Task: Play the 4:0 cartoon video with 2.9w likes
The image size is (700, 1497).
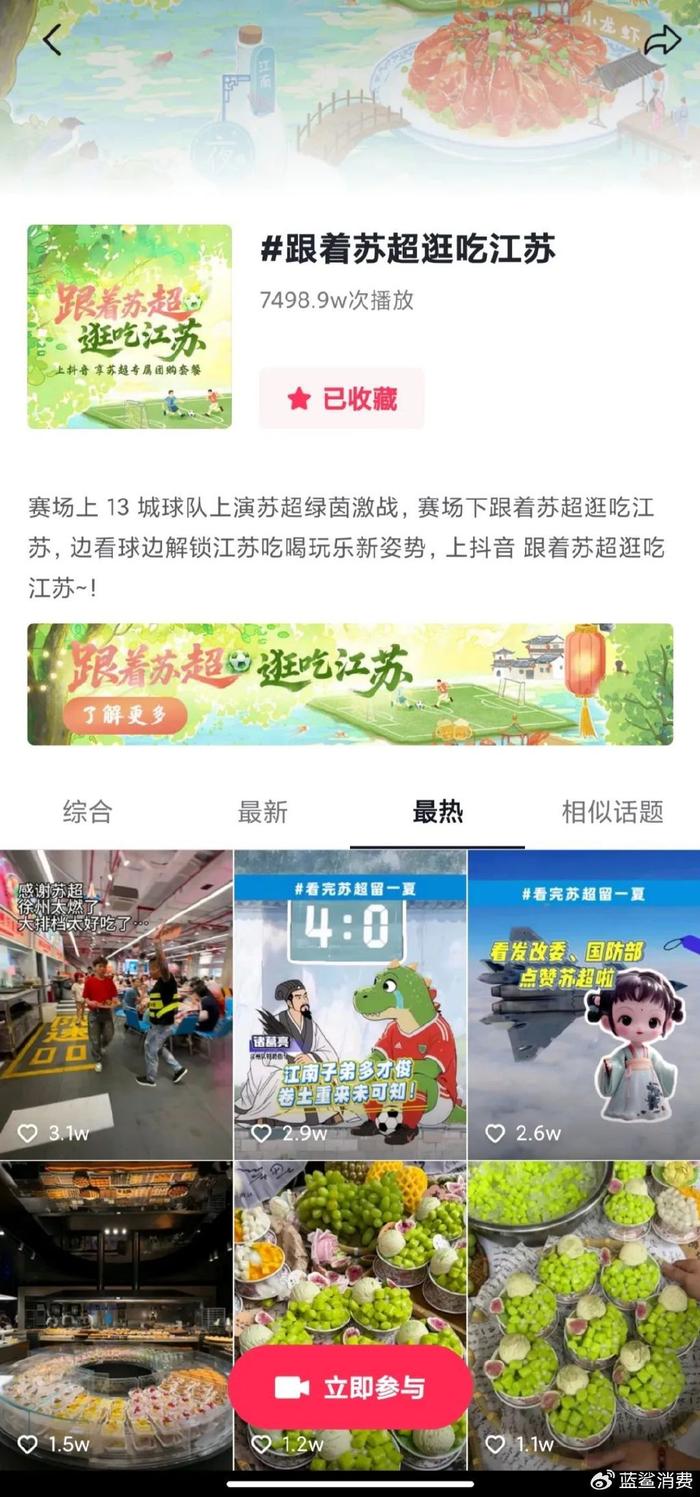Action: [350, 1004]
